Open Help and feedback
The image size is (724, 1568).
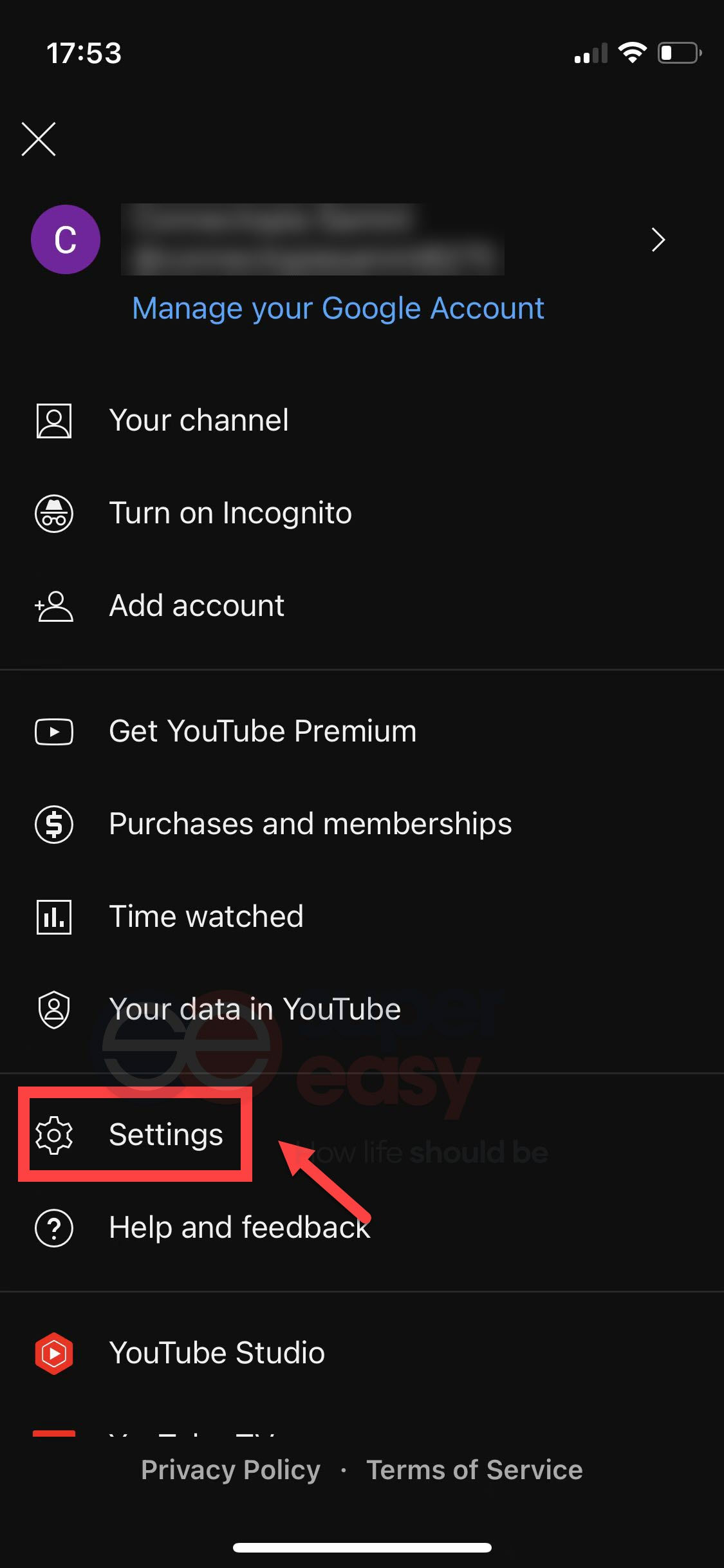[362, 1228]
